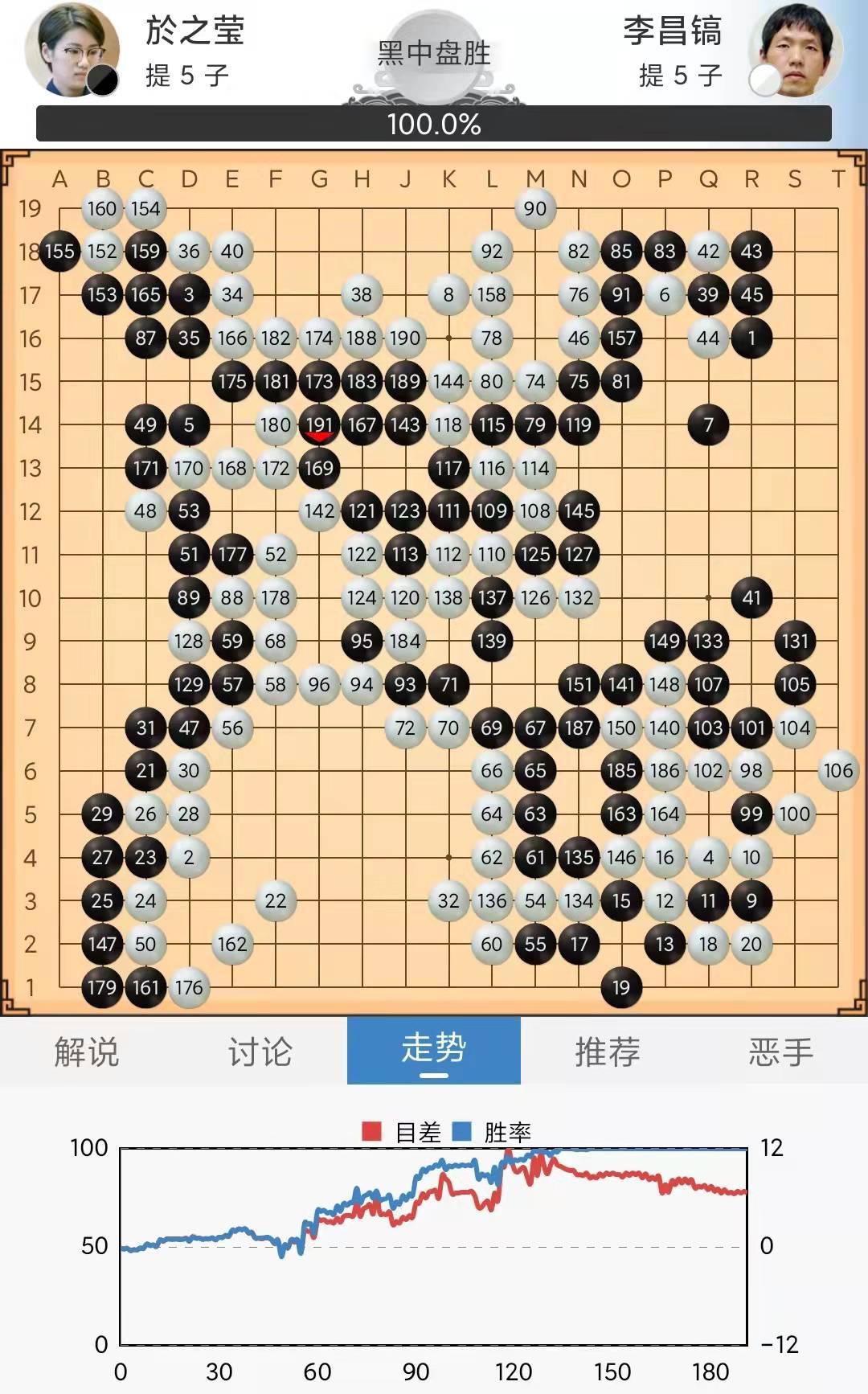Image resolution: width=868 pixels, height=1394 pixels.
Task: Select the 走势 tab
Action: (434, 1051)
